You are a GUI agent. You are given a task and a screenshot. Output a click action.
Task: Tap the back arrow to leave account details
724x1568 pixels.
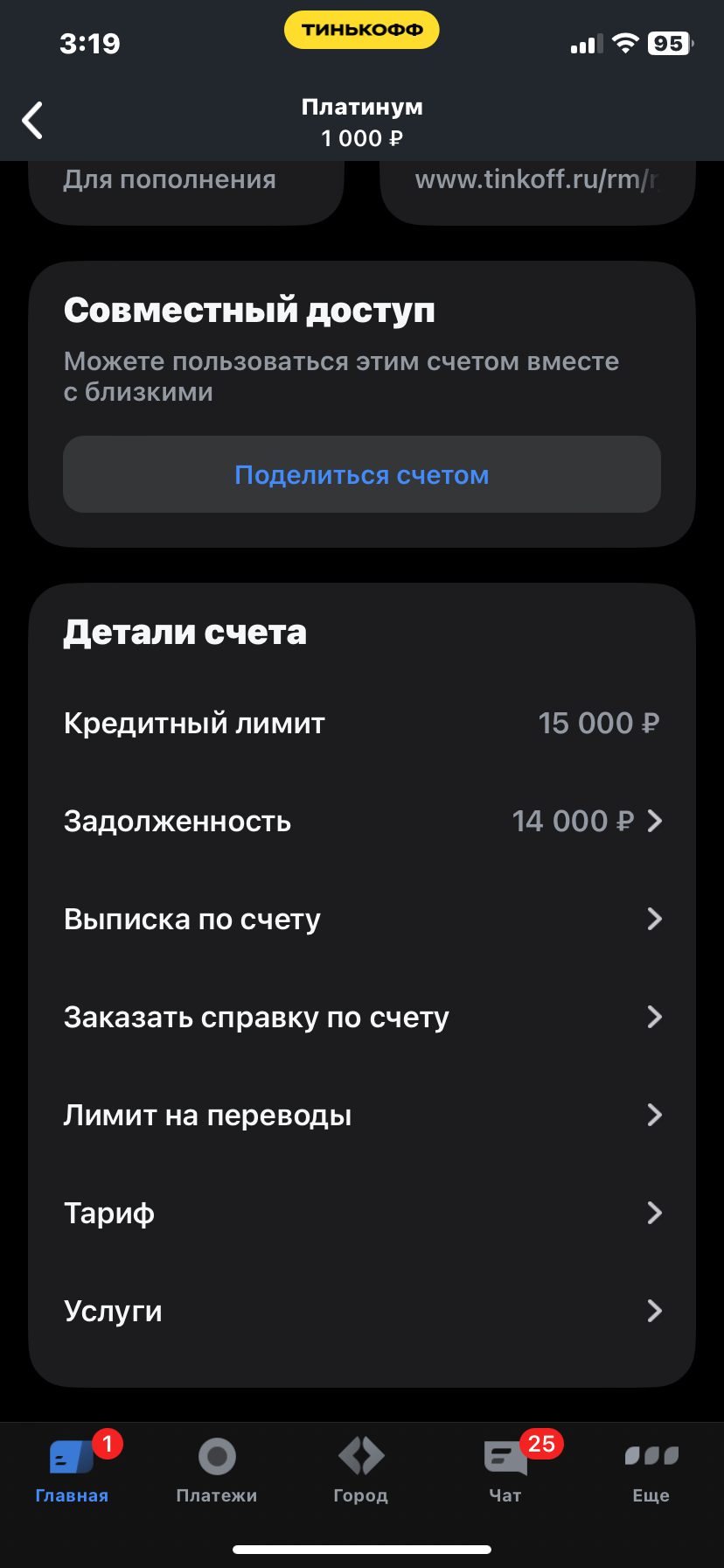coord(32,120)
